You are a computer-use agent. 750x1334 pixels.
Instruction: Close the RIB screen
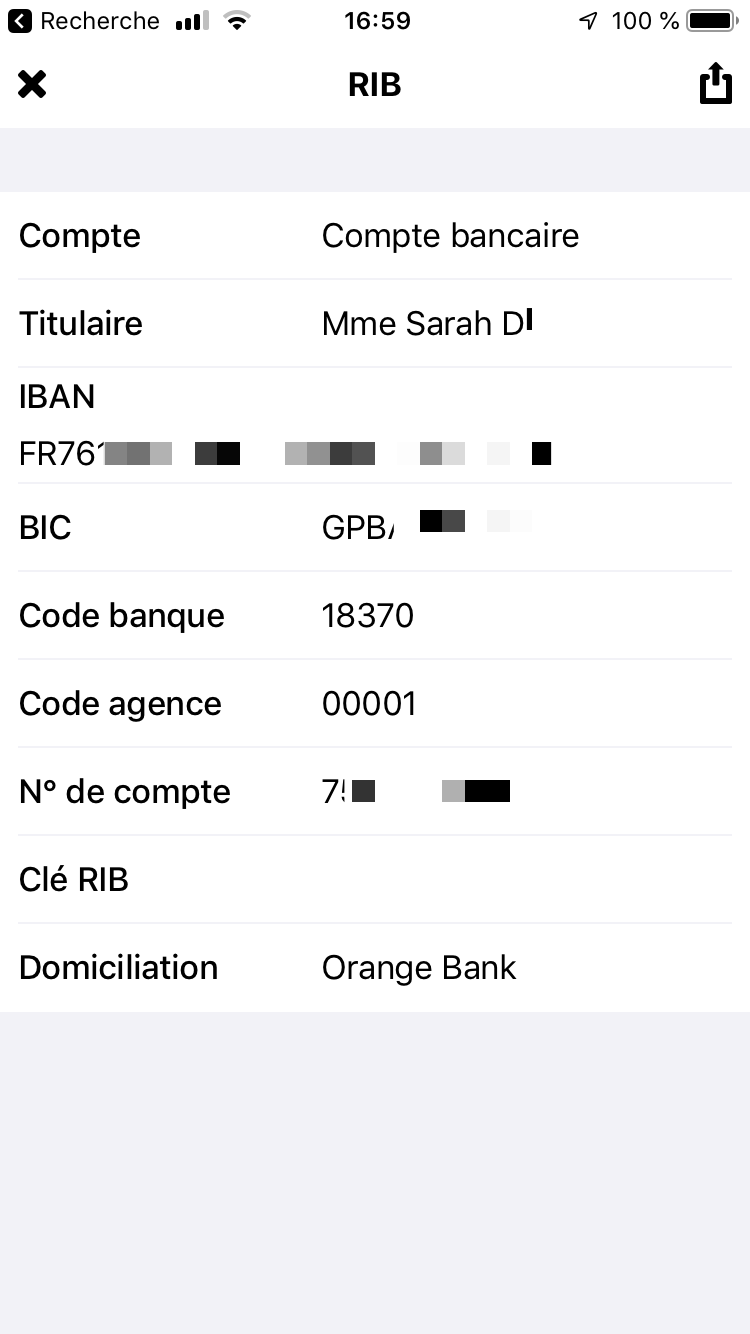(x=32, y=85)
